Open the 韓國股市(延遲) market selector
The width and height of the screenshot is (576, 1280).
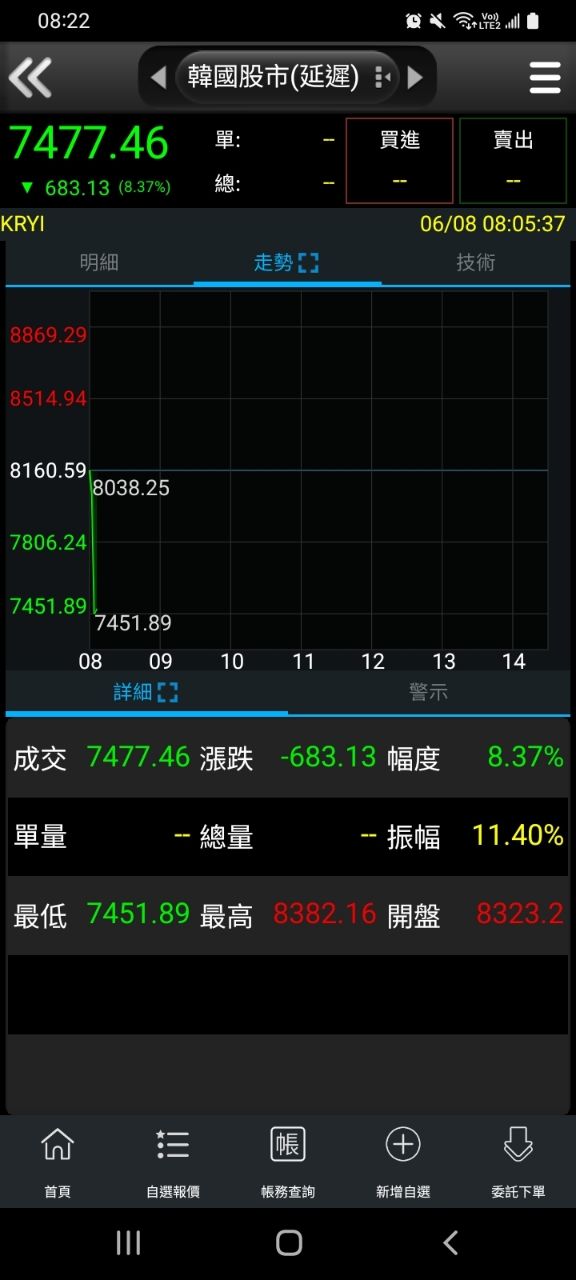click(286, 77)
